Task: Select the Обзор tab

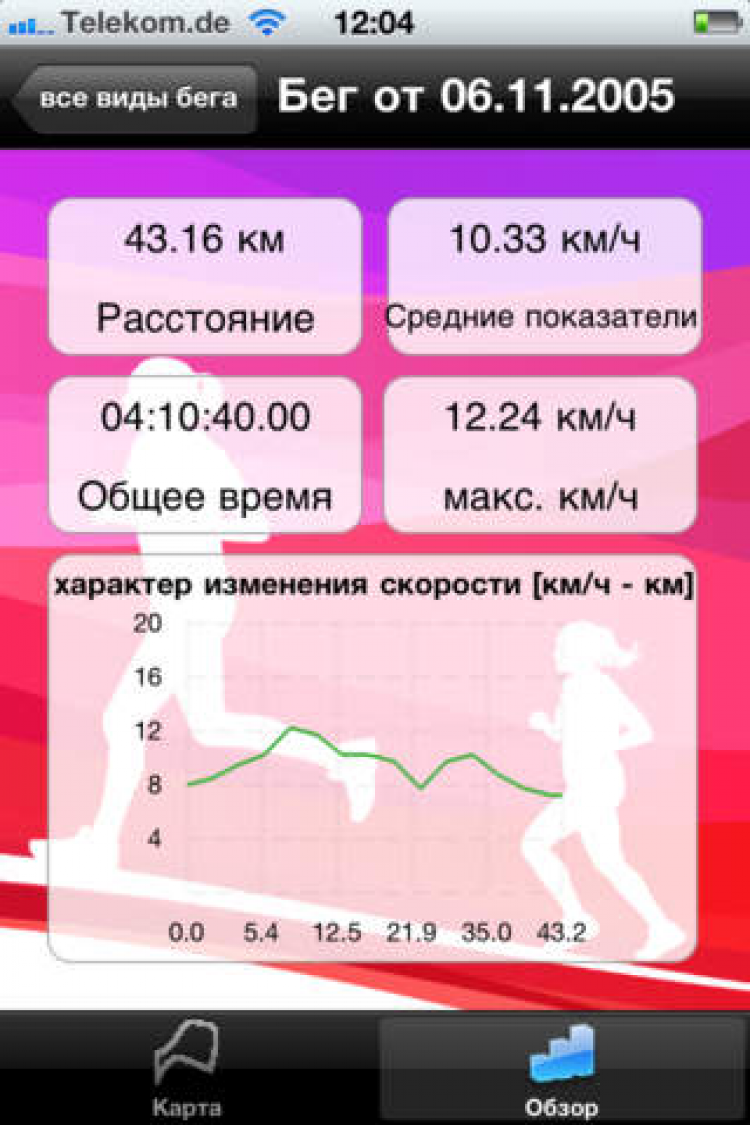Action: [x=562, y=1070]
